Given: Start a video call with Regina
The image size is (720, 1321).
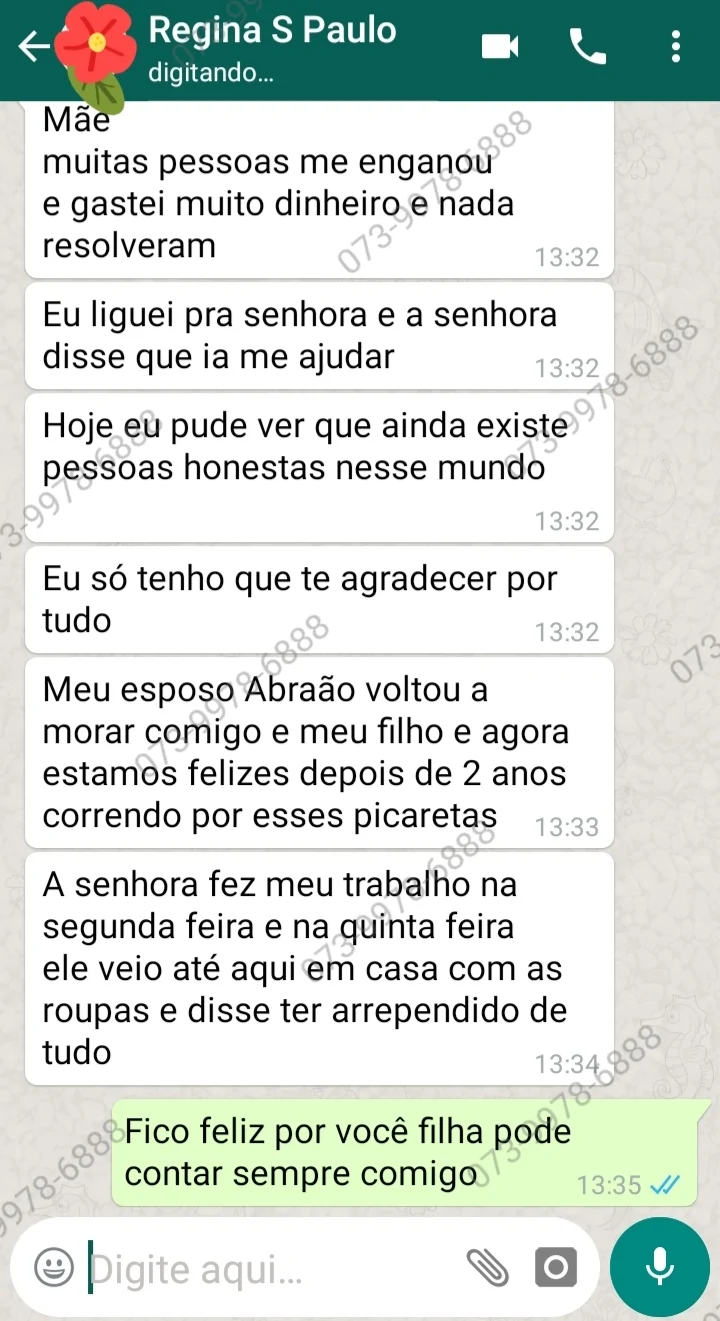Looking at the screenshot, I should (x=500, y=46).
